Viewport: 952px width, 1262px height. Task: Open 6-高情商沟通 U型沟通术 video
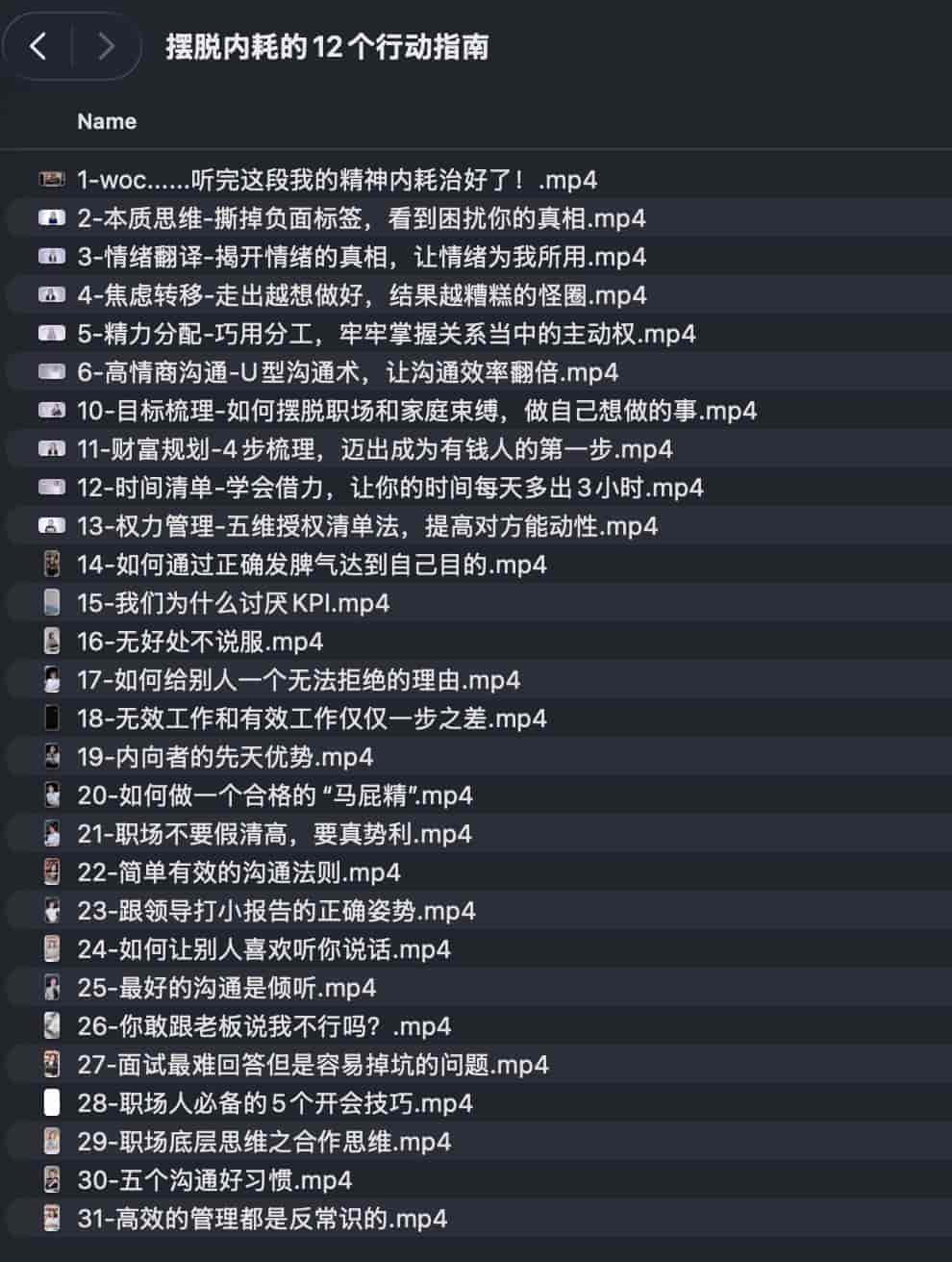[346, 372]
